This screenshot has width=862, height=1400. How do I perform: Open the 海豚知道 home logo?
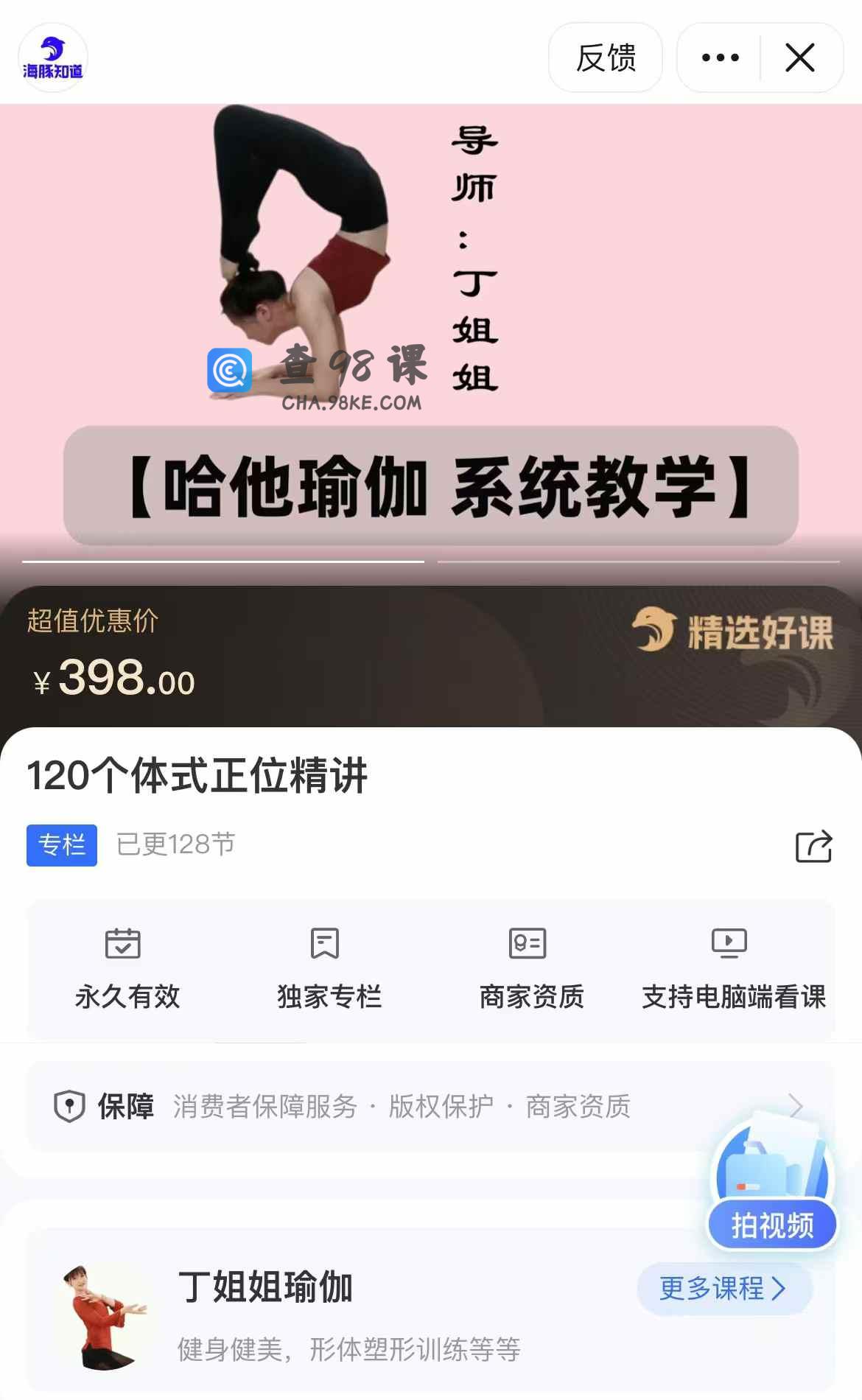tap(52, 58)
